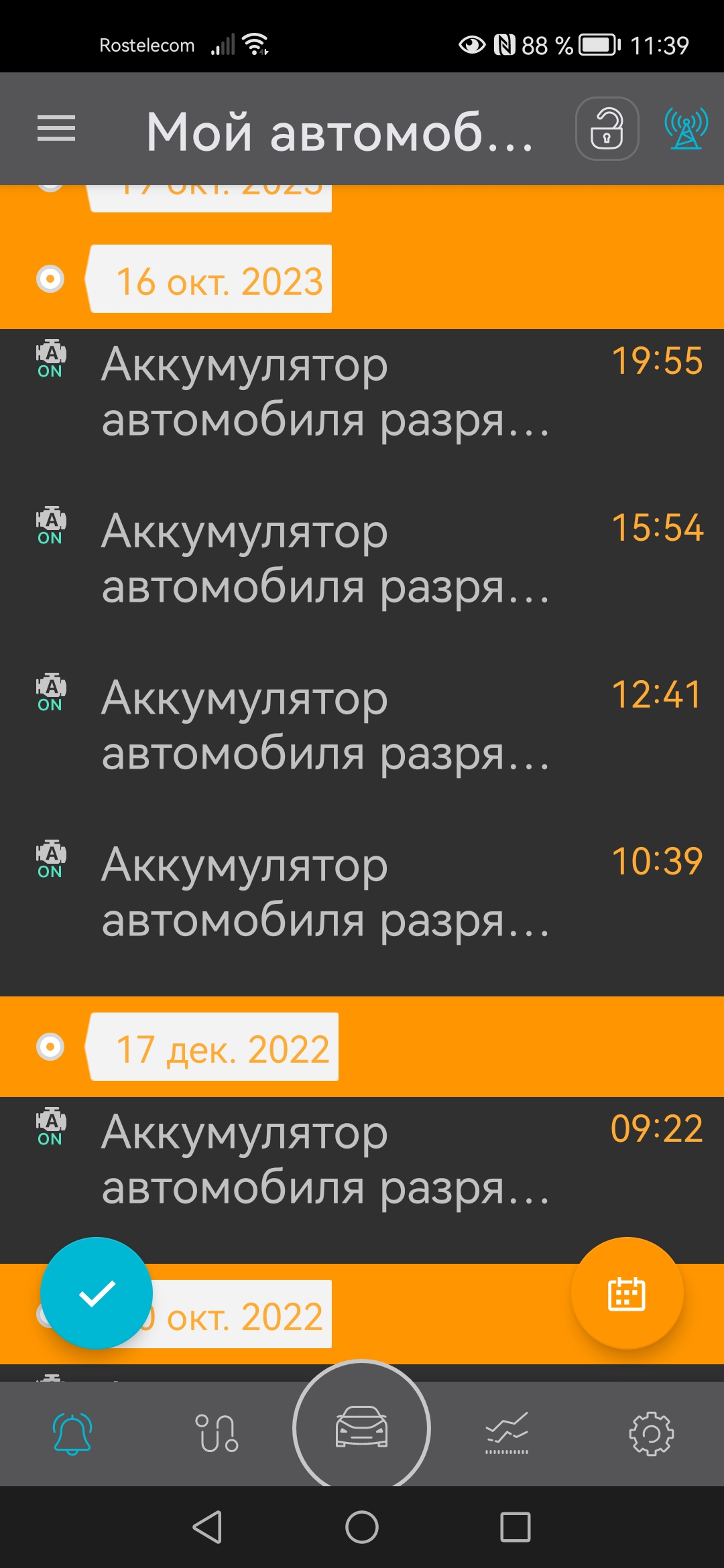
Task: Switch to the statistics chart tab
Action: tap(507, 1433)
